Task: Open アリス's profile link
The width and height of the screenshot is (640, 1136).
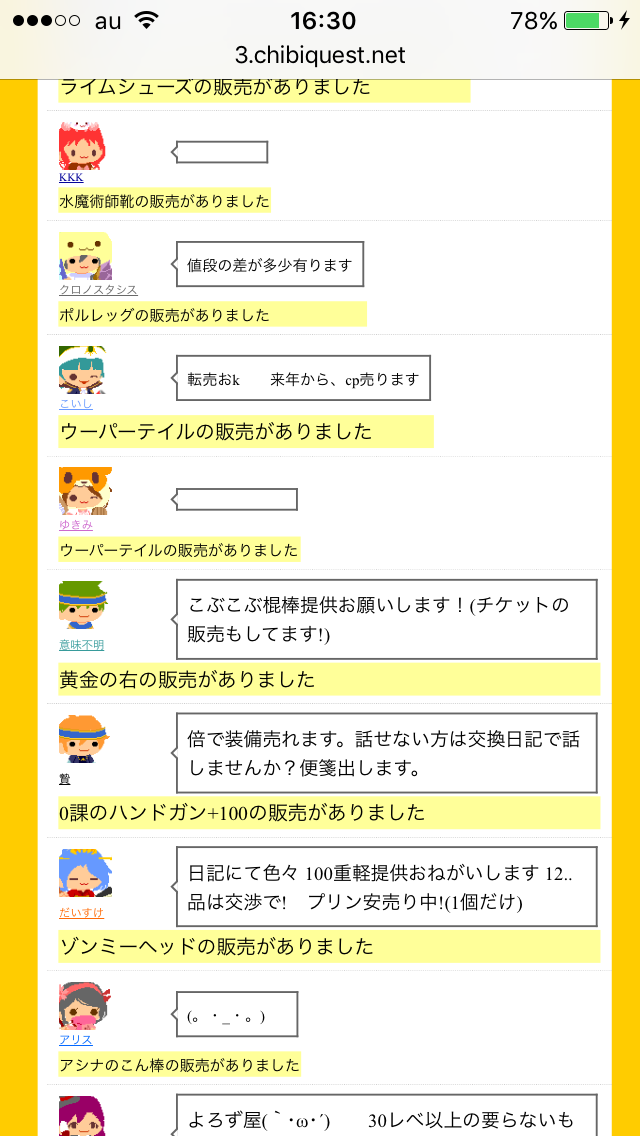Action: [76, 1039]
